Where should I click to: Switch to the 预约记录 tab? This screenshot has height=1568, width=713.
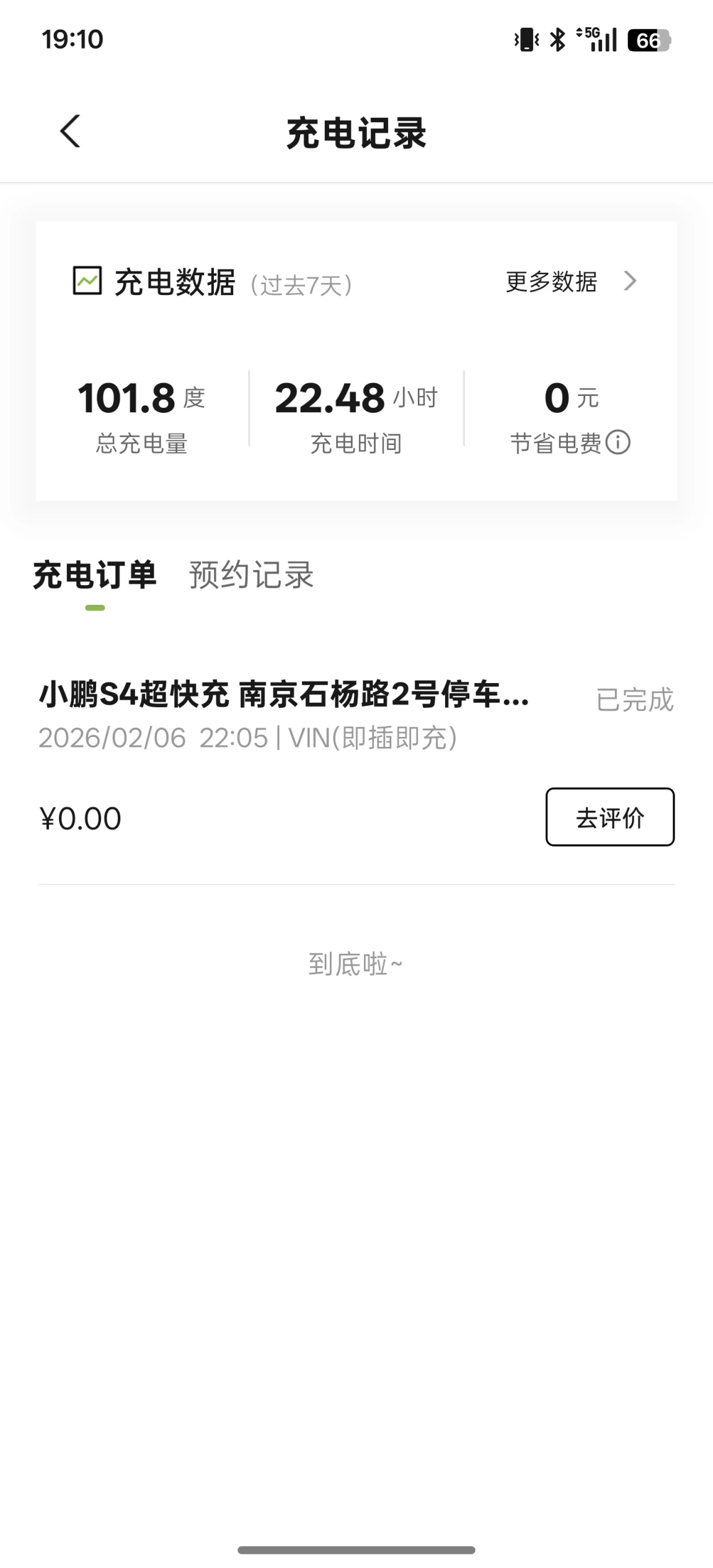[x=251, y=575]
